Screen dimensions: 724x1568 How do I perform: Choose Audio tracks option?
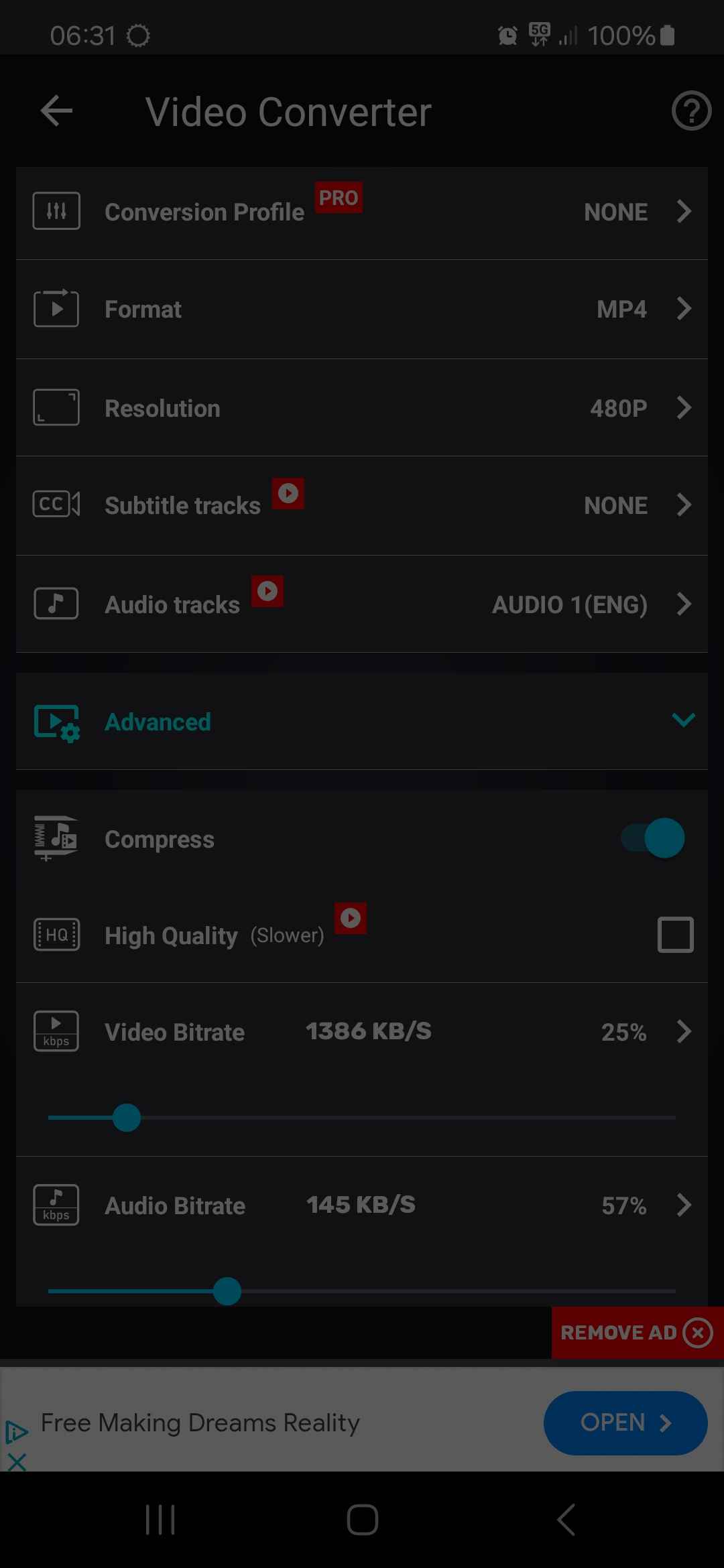point(362,604)
